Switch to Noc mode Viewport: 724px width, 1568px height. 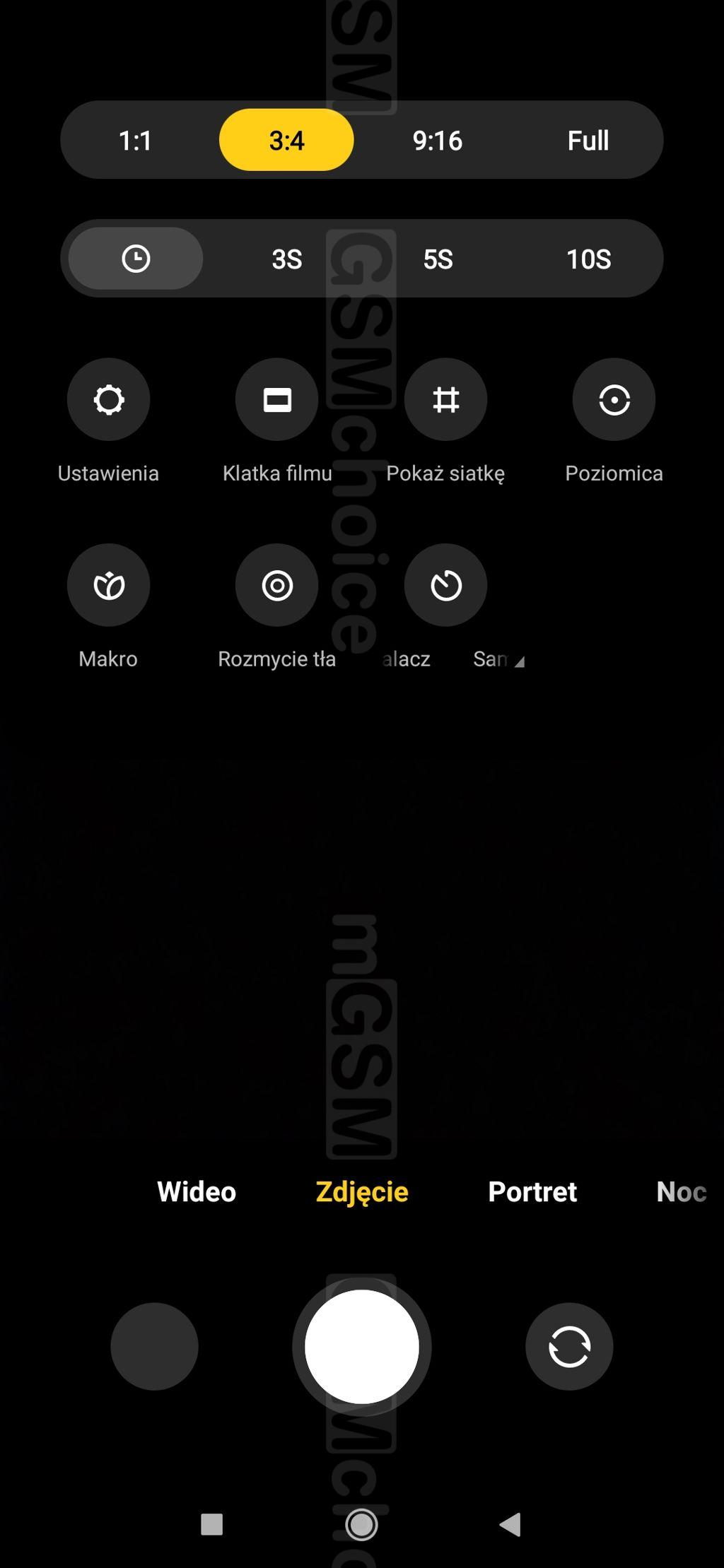pyautogui.click(x=681, y=1191)
